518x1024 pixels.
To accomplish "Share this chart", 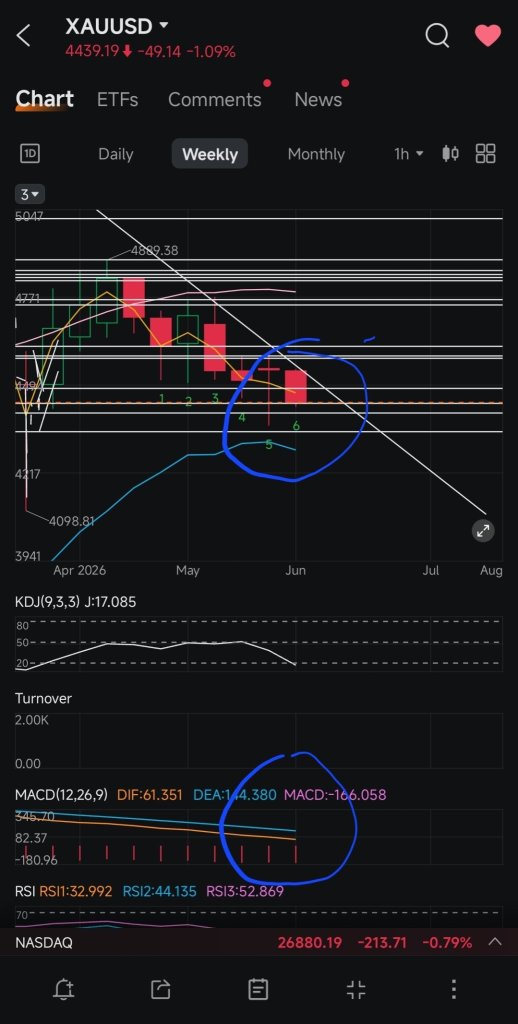I will [x=161, y=989].
